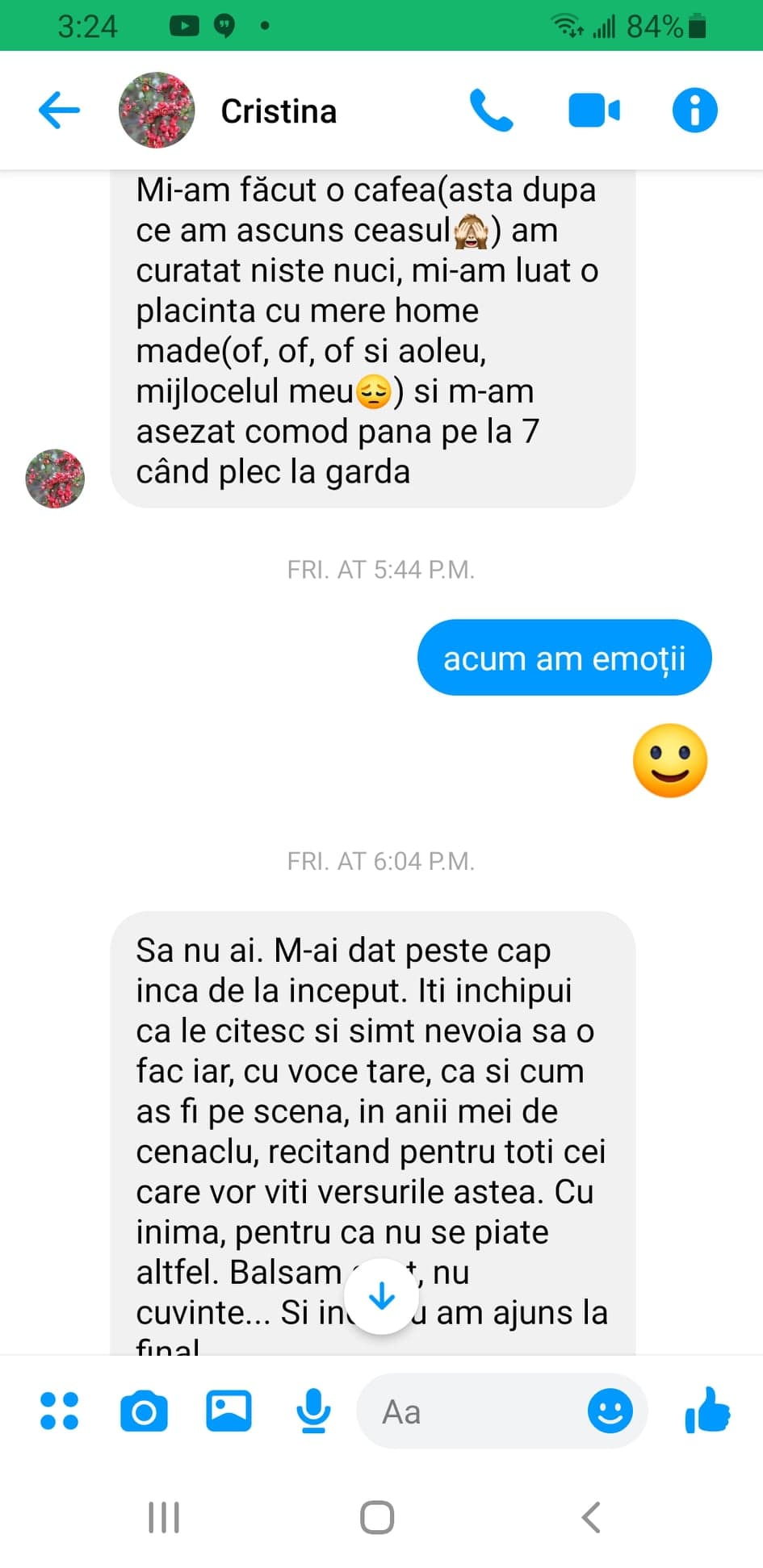Open the more apps grid menu
The width and height of the screenshot is (763, 1568).
[59, 1411]
